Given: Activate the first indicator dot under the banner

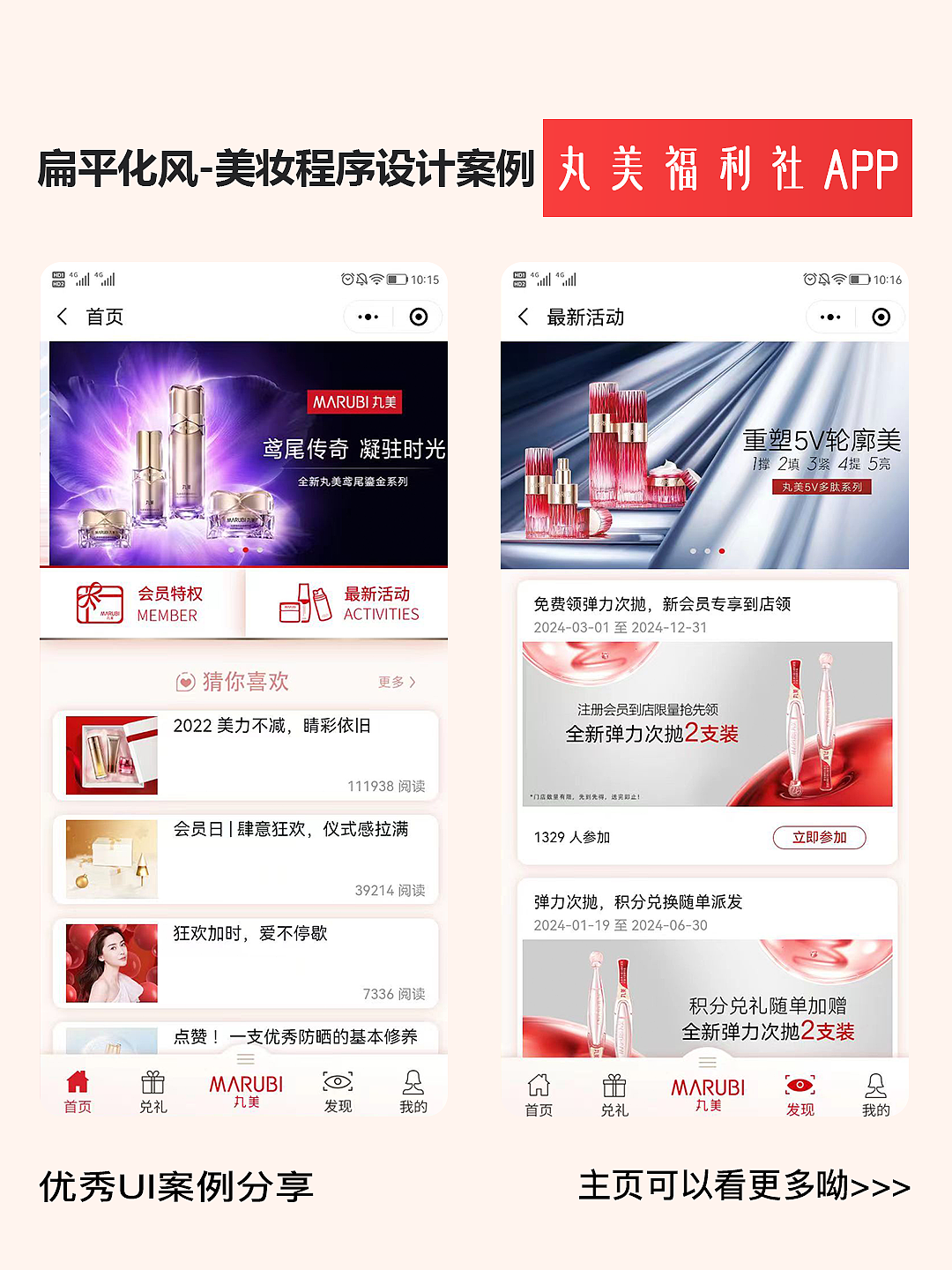Looking at the screenshot, I should click(233, 549).
